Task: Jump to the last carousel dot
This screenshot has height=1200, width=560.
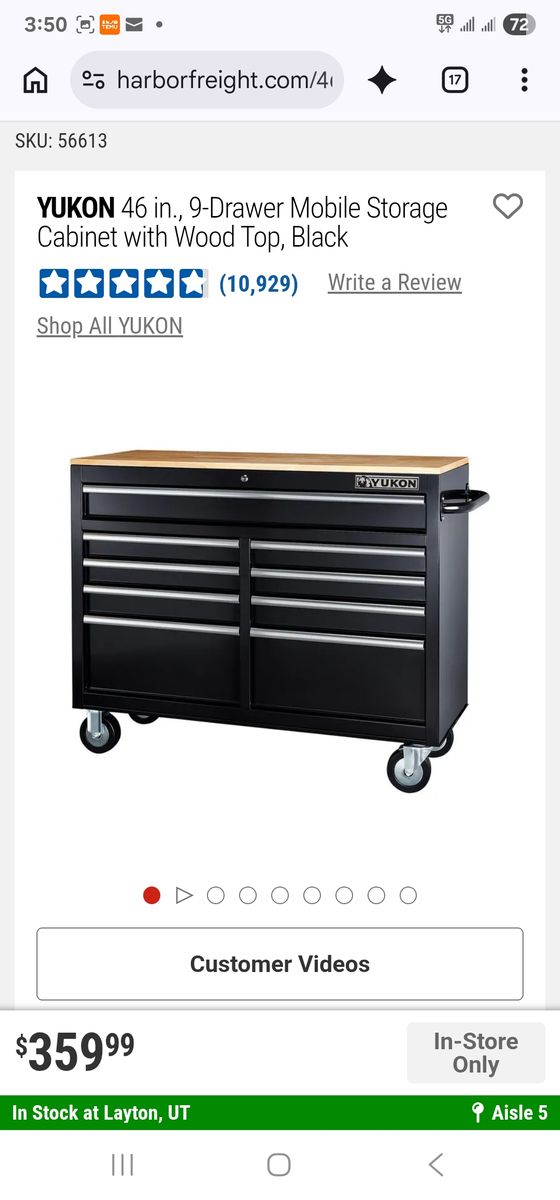Action: [408, 895]
